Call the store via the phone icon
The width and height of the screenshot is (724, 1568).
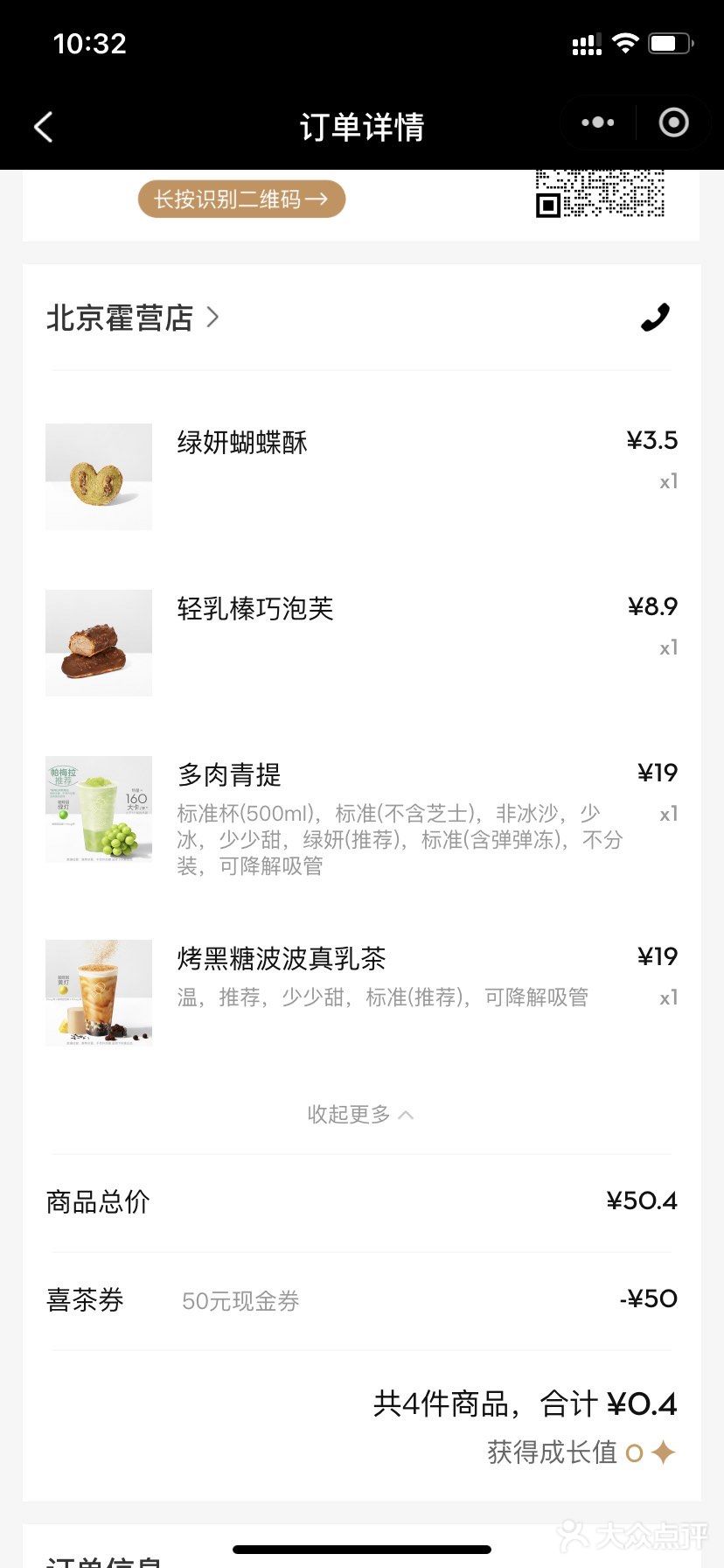(x=656, y=318)
